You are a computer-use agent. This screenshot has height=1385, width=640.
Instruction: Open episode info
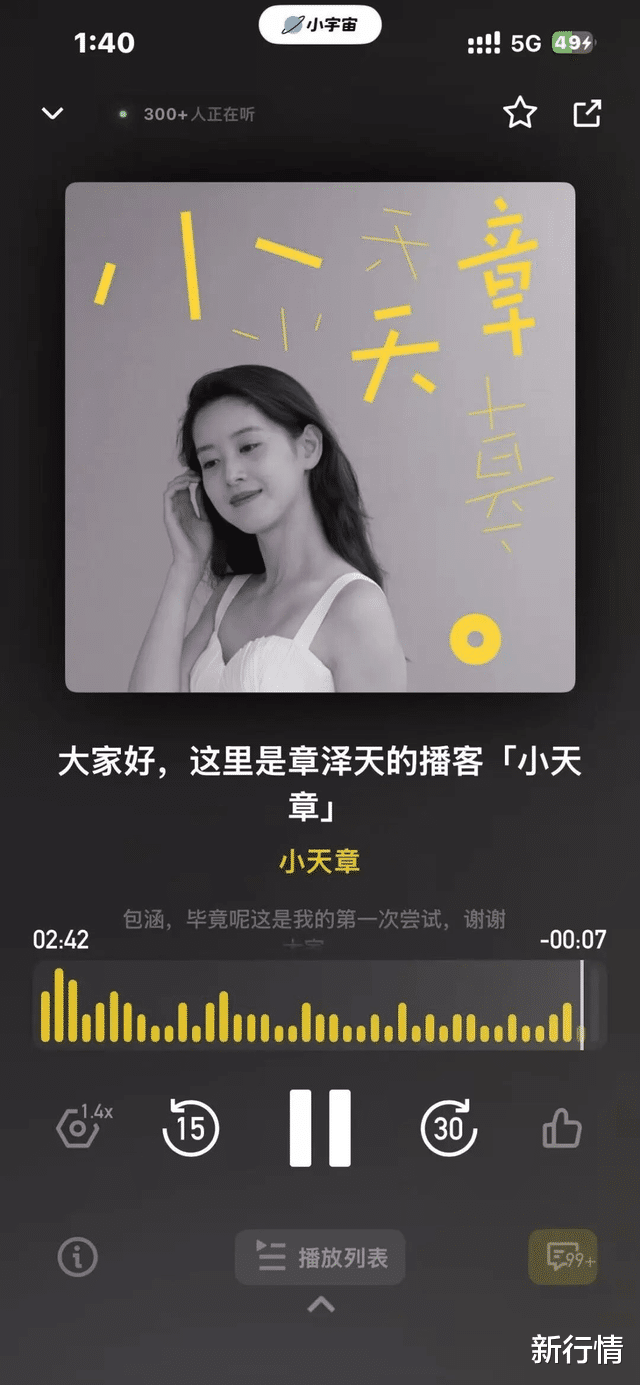[78, 1257]
